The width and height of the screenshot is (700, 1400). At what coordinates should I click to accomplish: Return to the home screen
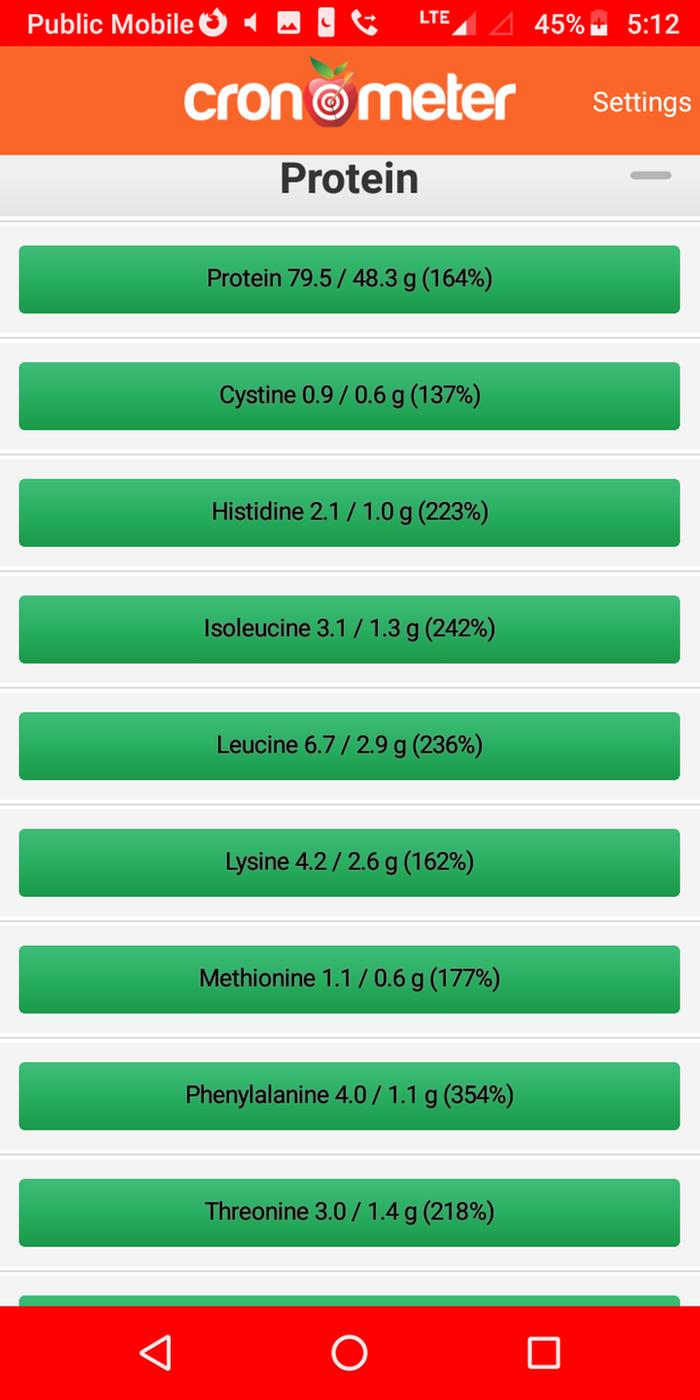(349, 1352)
